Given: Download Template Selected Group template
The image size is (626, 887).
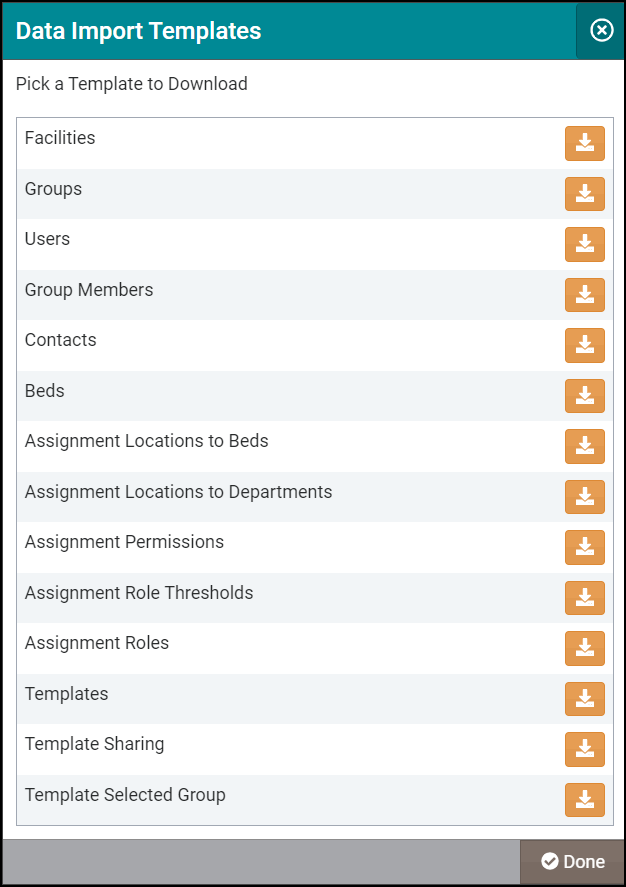Looking at the screenshot, I should (x=585, y=800).
